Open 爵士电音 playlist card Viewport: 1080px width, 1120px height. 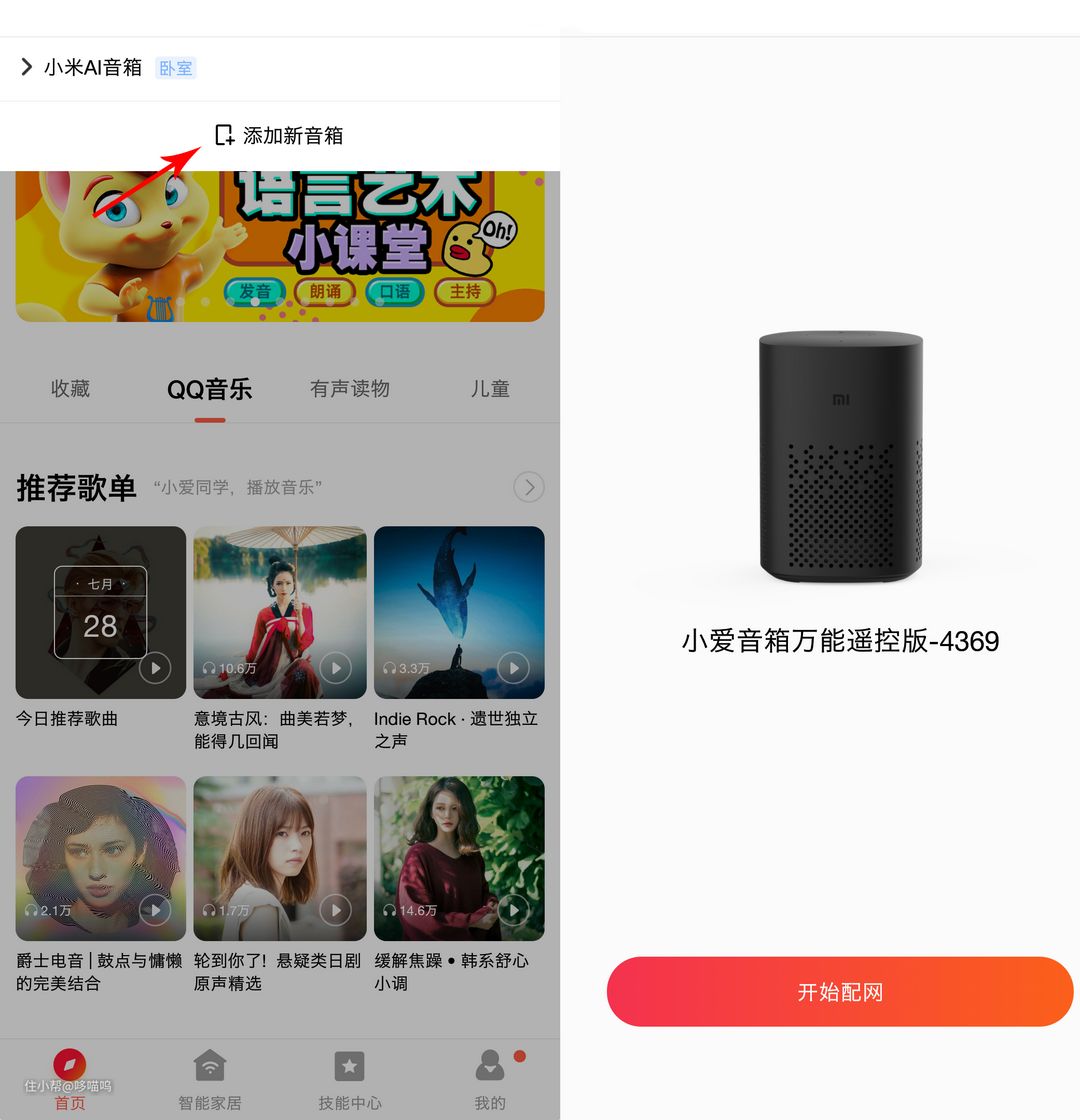(x=101, y=858)
